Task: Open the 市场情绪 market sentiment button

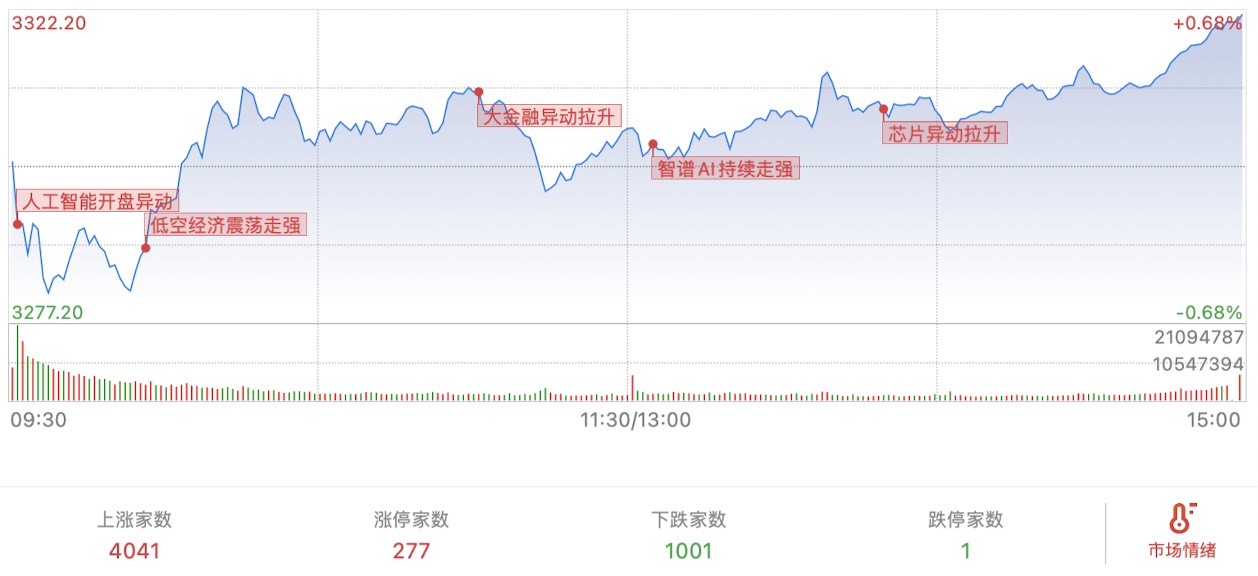Action: tap(1181, 532)
